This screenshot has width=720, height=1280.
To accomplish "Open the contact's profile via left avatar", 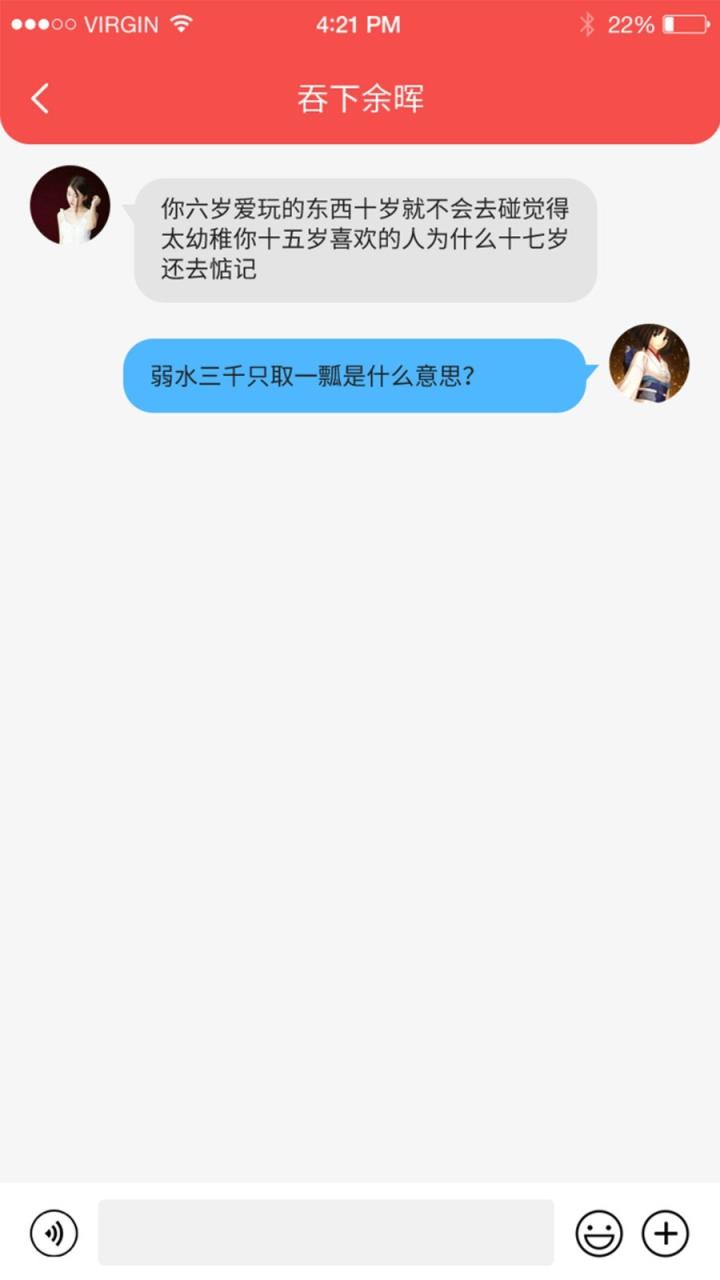I will (x=68, y=204).
